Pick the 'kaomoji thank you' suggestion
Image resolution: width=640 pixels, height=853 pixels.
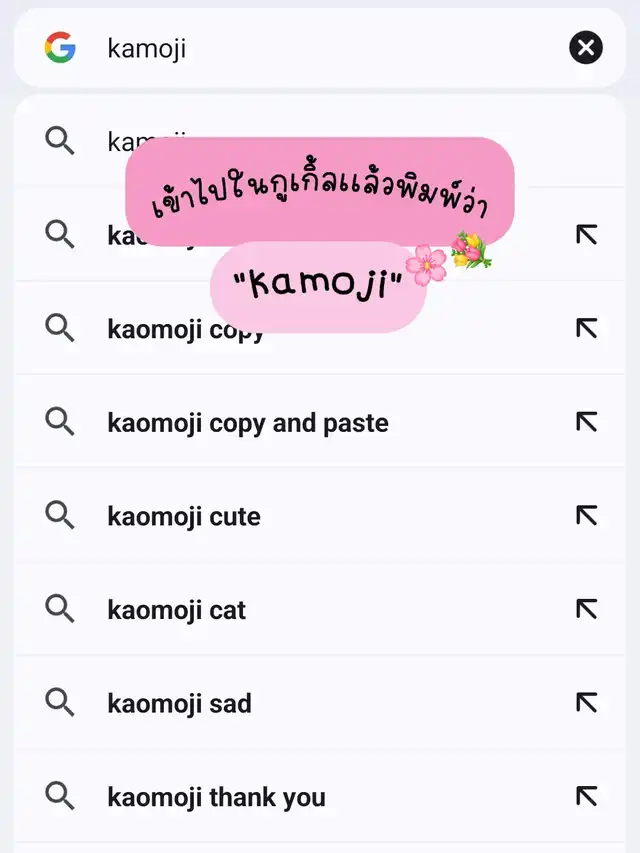[320, 796]
